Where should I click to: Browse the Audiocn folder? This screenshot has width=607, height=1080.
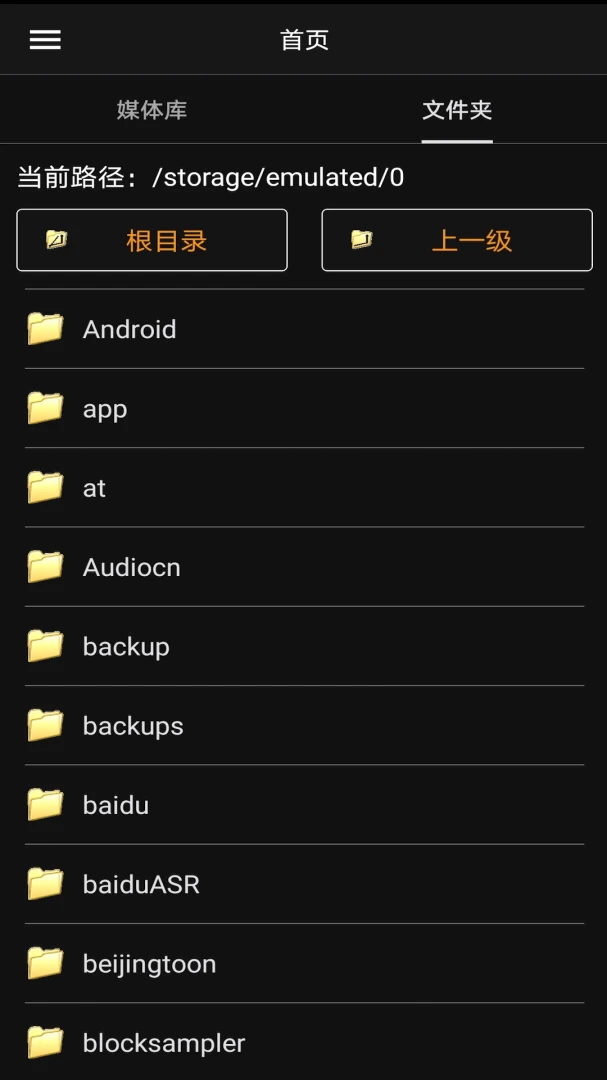click(305, 566)
